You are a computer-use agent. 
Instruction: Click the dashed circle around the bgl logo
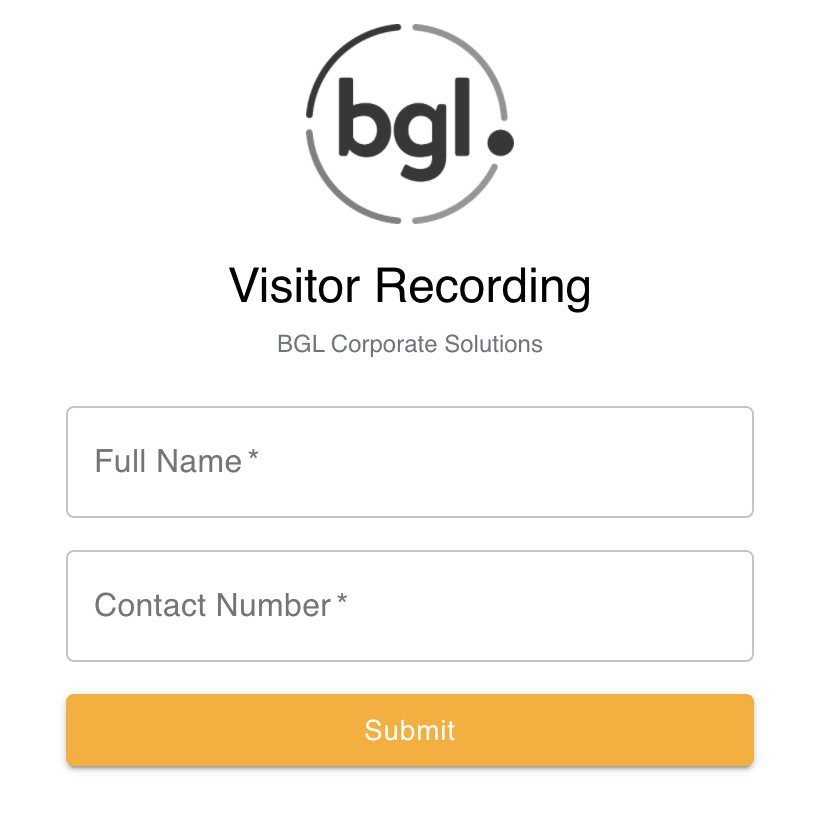(x=409, y=30)
